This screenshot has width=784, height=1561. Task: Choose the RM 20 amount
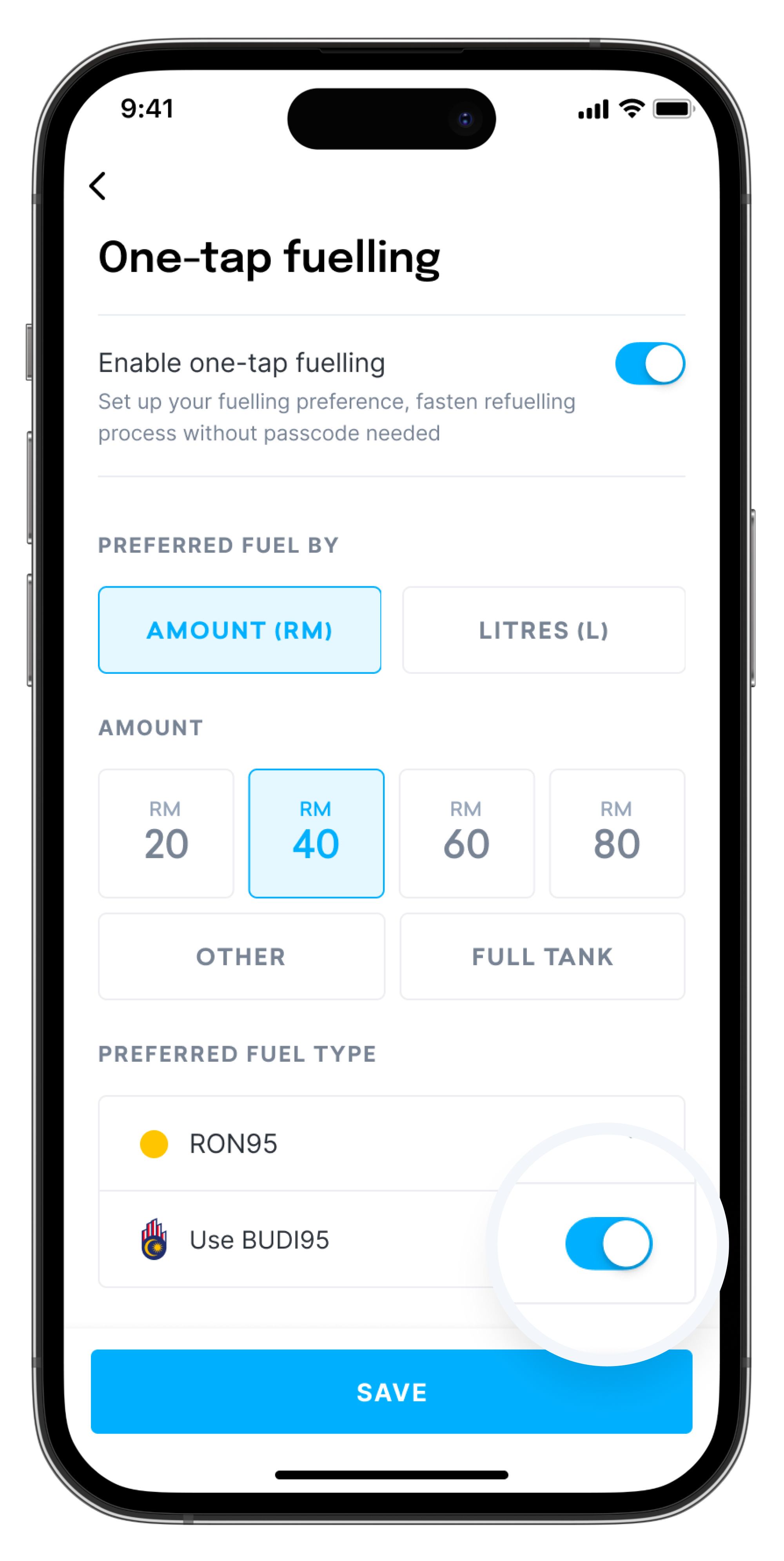(x=166, y=833)
